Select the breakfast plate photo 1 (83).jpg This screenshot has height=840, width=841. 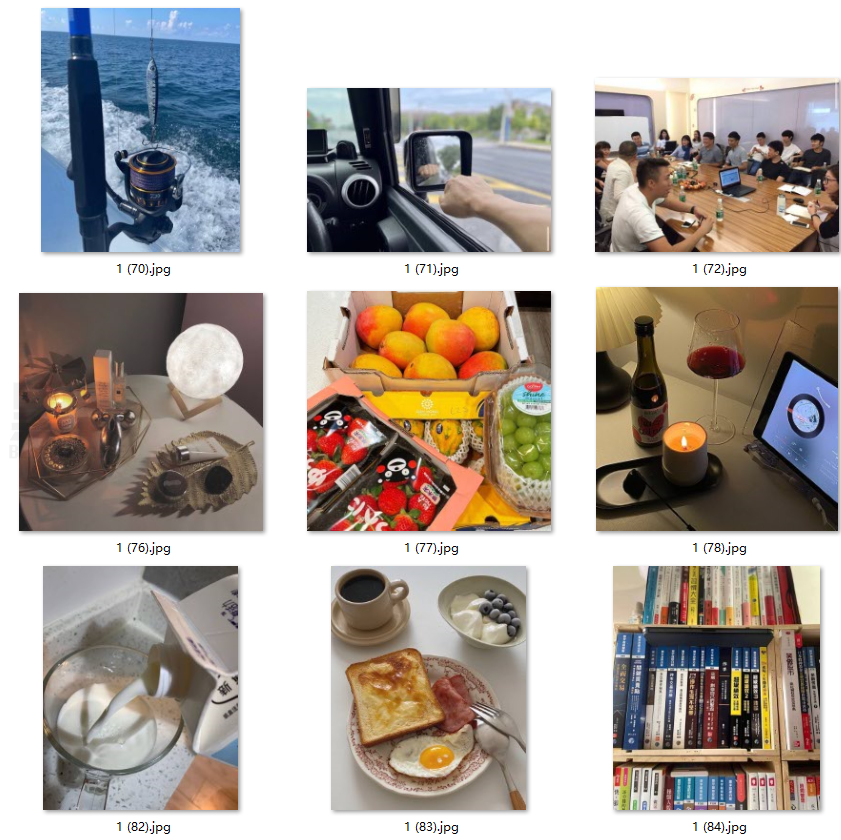pyautogui.click(x=428, y=688)
